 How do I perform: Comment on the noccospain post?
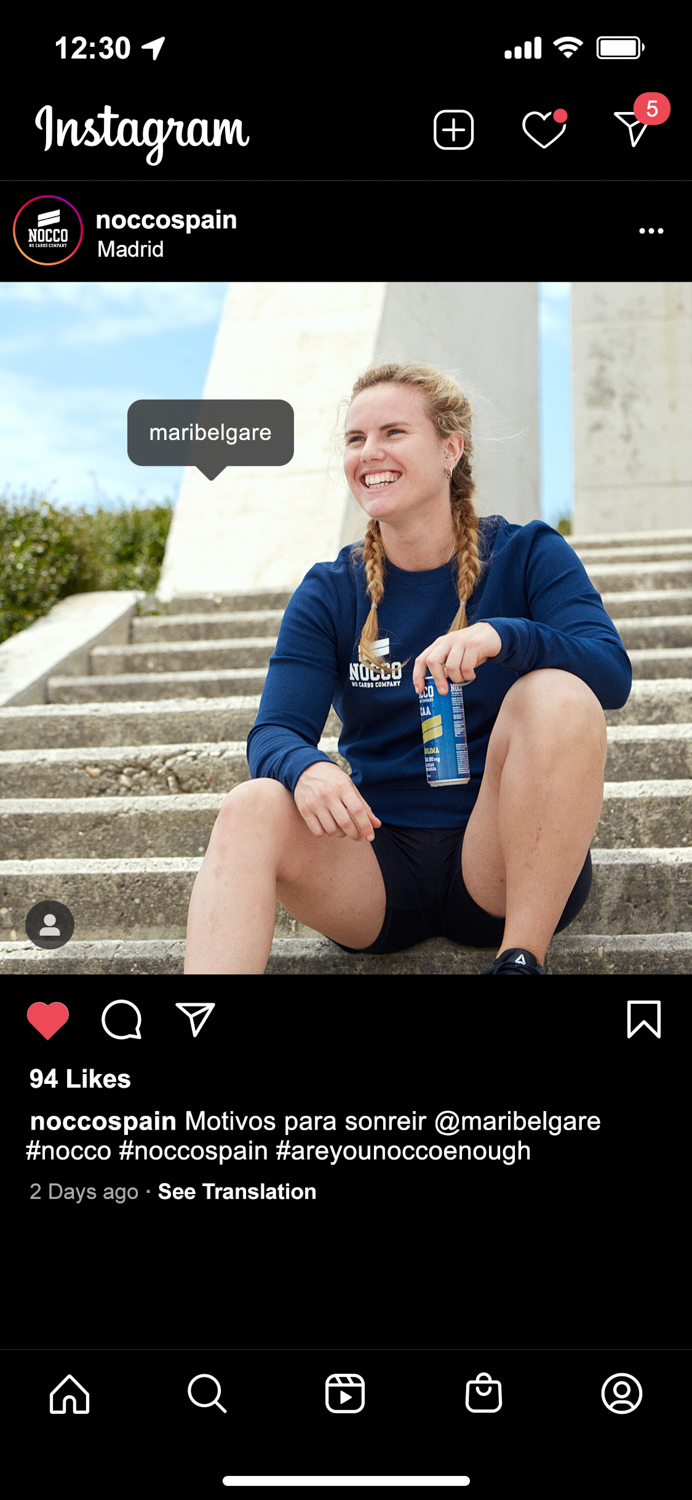pyautogui.click(x=121, y=1020)
